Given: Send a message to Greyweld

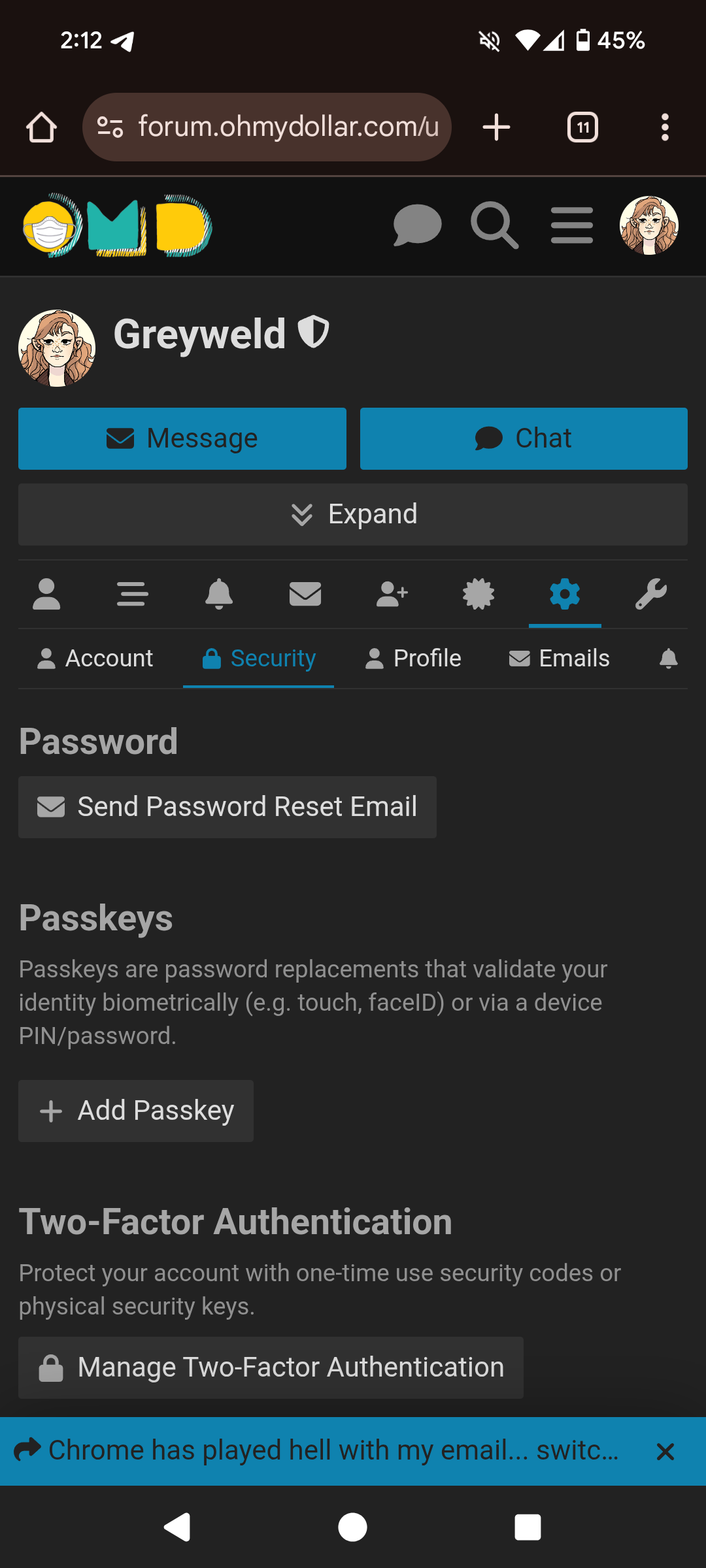Looking at the screenshot, I should [x=182, y=438].
